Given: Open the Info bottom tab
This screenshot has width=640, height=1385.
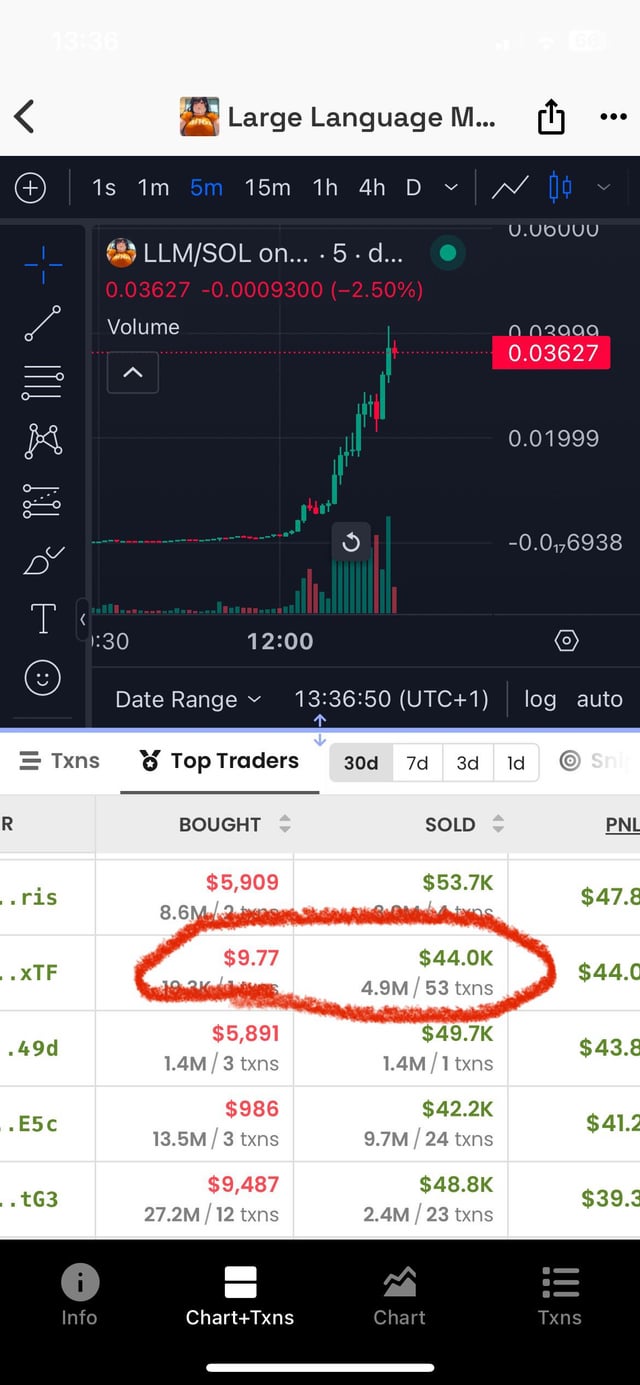Looking at the screenshot, I should [x=79, y=1295].
